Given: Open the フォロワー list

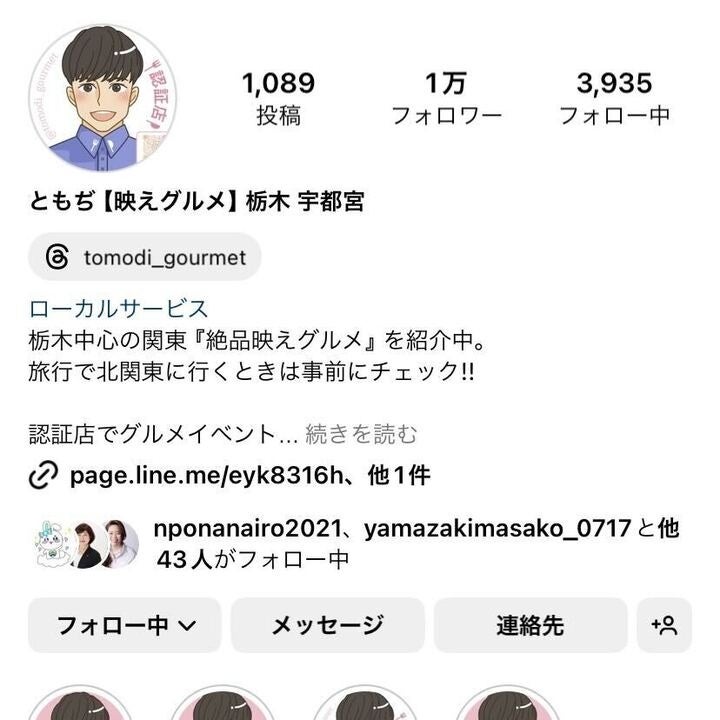Looking at the screenshot, I should (x=446, y=97).
